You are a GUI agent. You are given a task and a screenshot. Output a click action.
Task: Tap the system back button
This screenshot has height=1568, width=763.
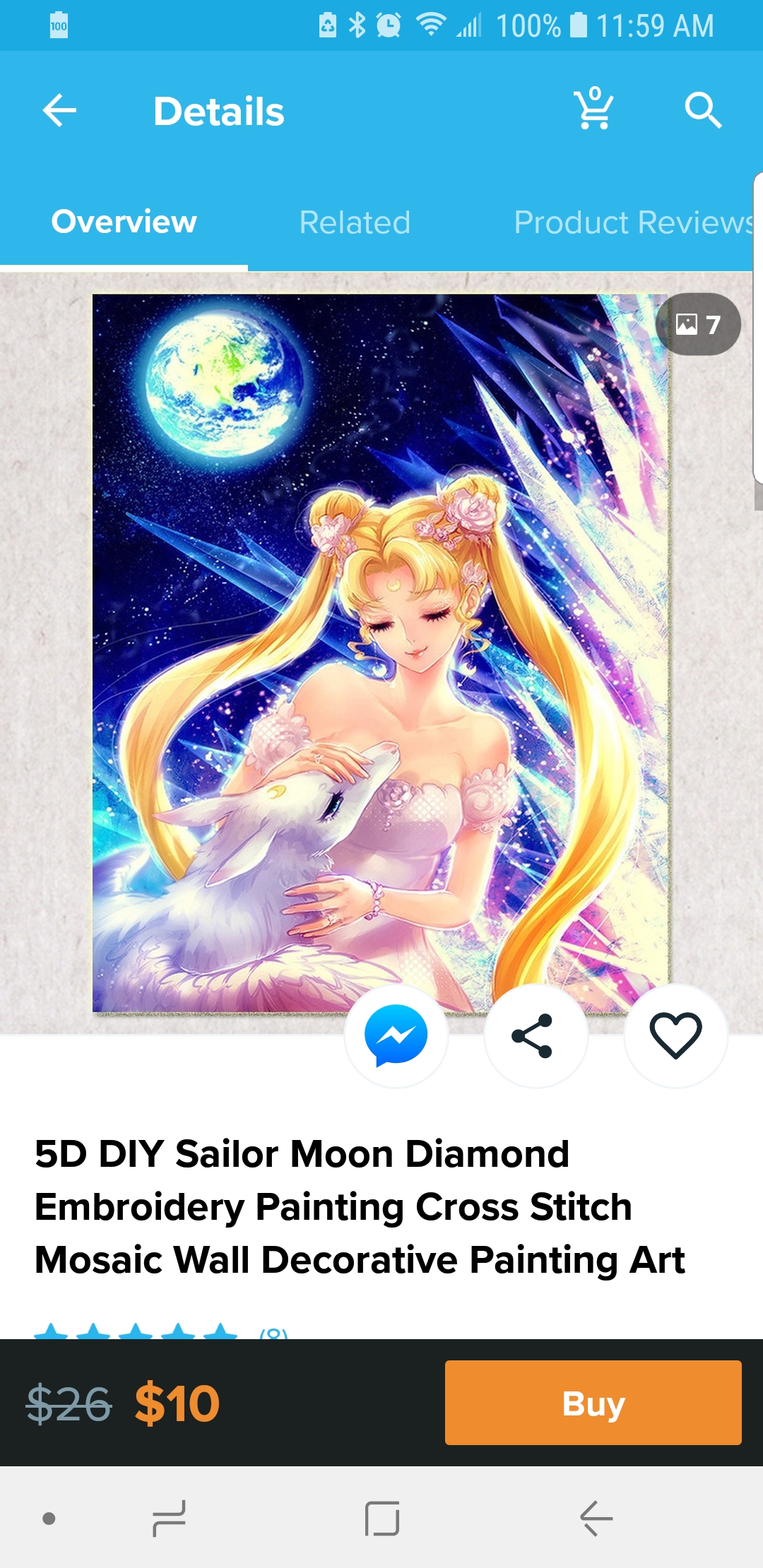tap(596, 1519)
